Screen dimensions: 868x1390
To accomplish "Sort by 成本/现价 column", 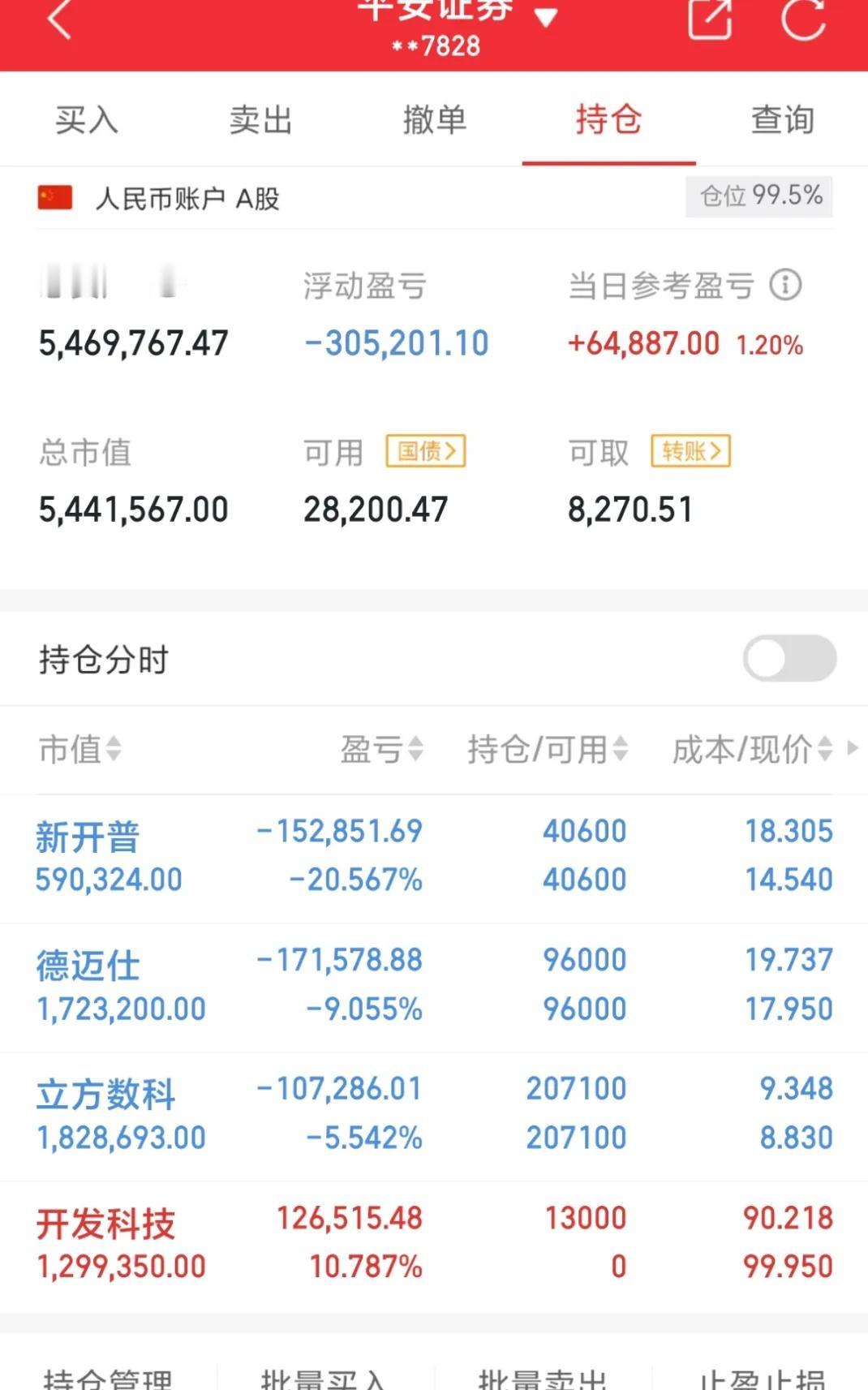I will (x=752, y=749).
